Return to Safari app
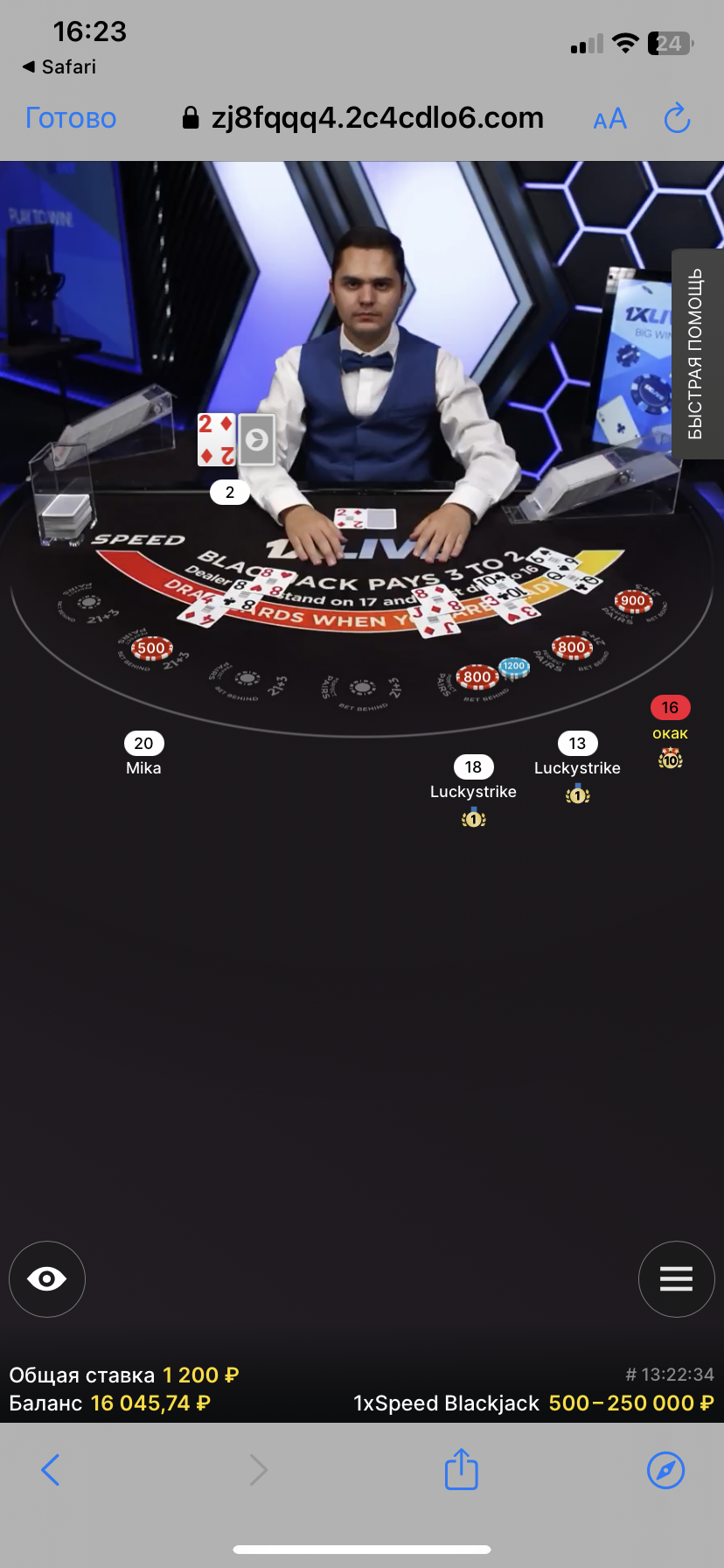Screen dimensions: 724x1568 coord(59,67)
